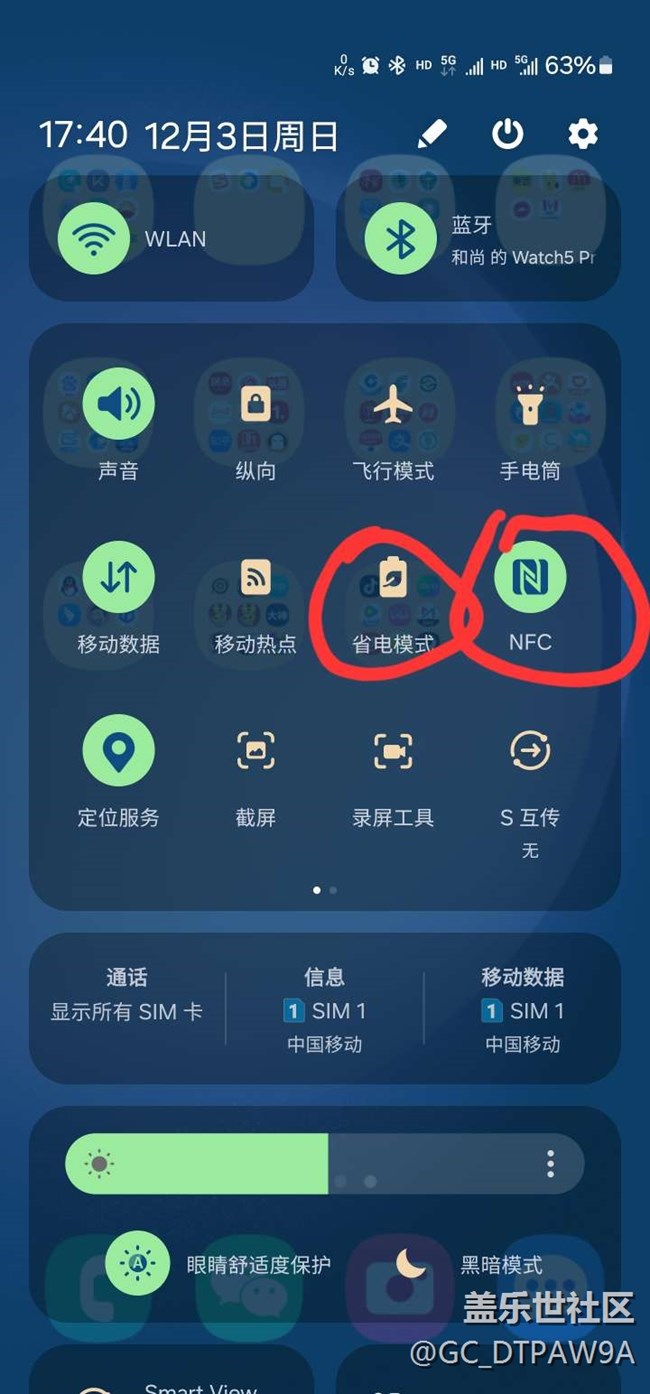Enable 飞行模式 airplane mode
650x1394 pixels.
point(393,405)
